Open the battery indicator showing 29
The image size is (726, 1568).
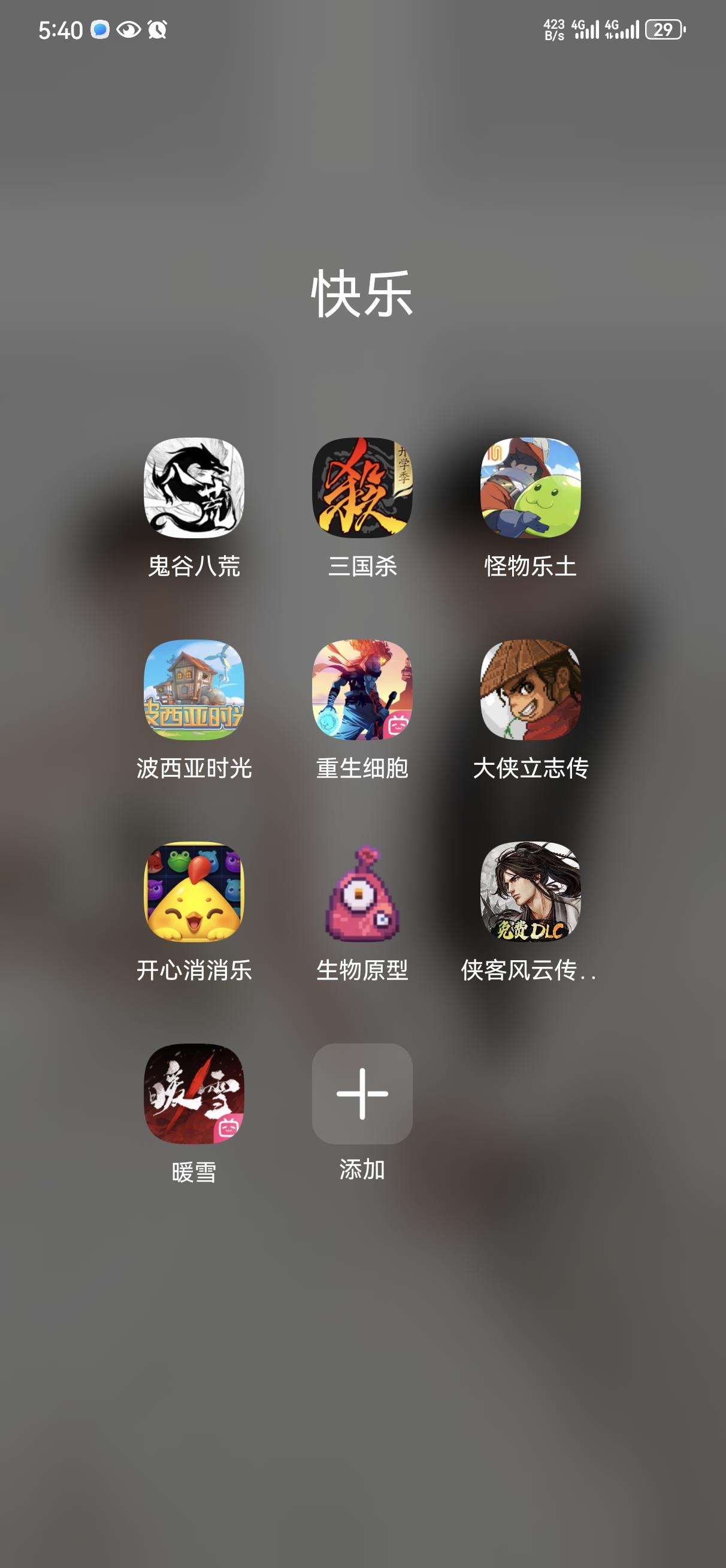tap(663, 29)
